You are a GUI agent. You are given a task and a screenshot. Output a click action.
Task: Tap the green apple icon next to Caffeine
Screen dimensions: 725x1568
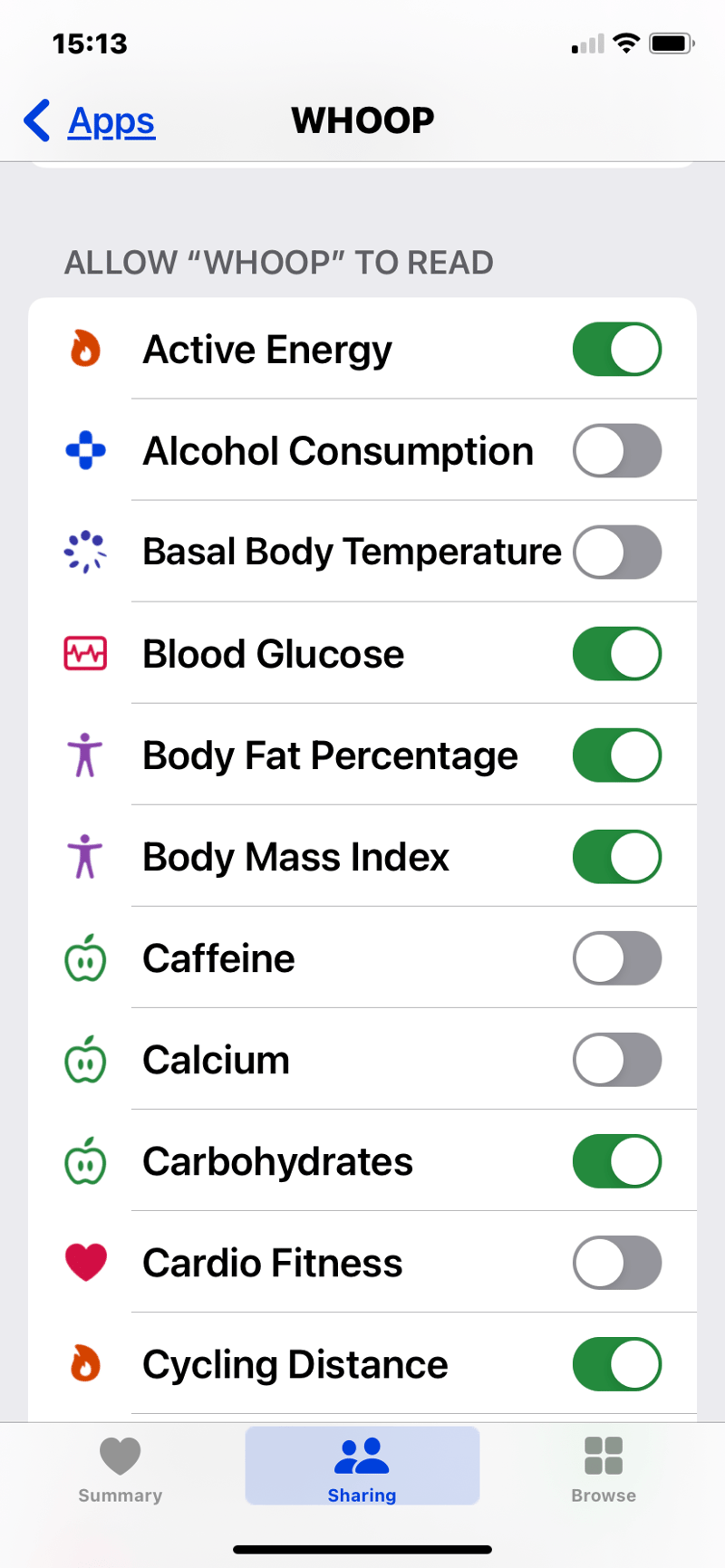[86, 957]
